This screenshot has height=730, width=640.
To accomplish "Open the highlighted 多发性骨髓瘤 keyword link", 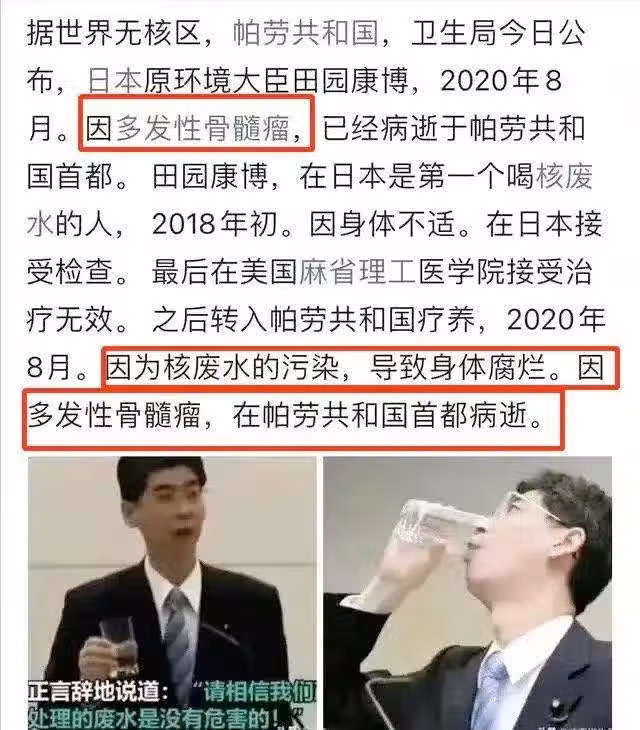I will pos(206,128).
